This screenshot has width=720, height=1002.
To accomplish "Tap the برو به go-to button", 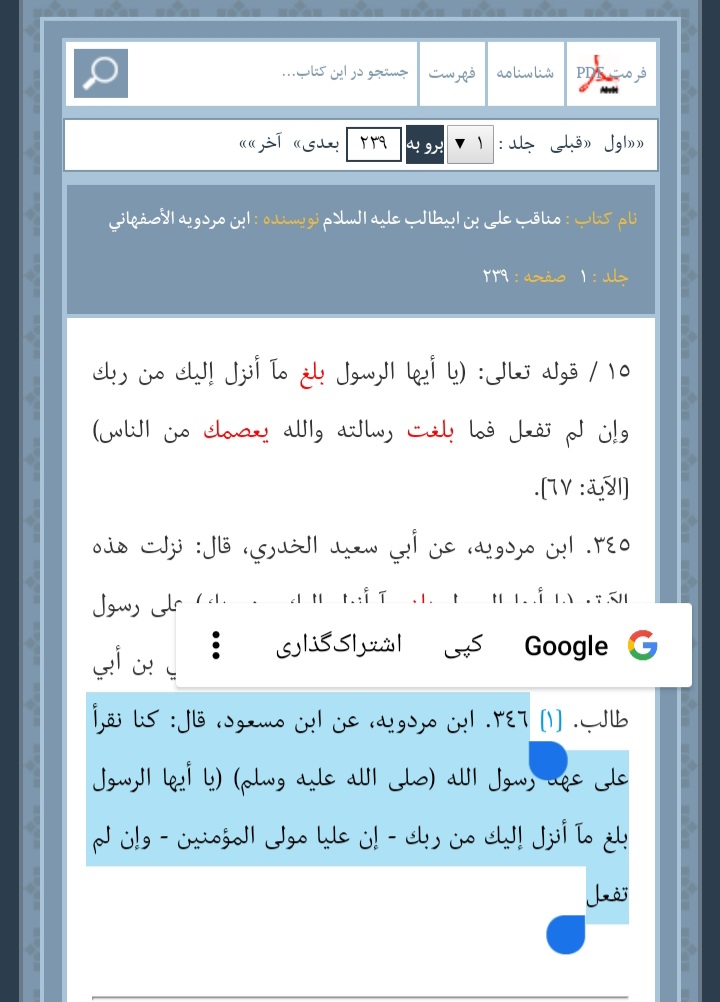I will tap(424, 144).
